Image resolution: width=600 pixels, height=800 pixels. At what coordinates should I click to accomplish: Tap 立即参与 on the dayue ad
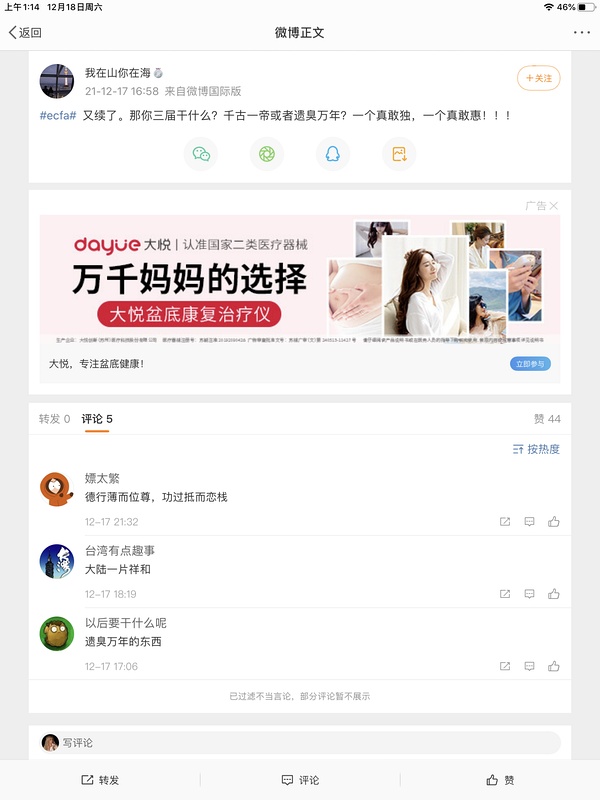pyautogui.click(x=530, y=364)
